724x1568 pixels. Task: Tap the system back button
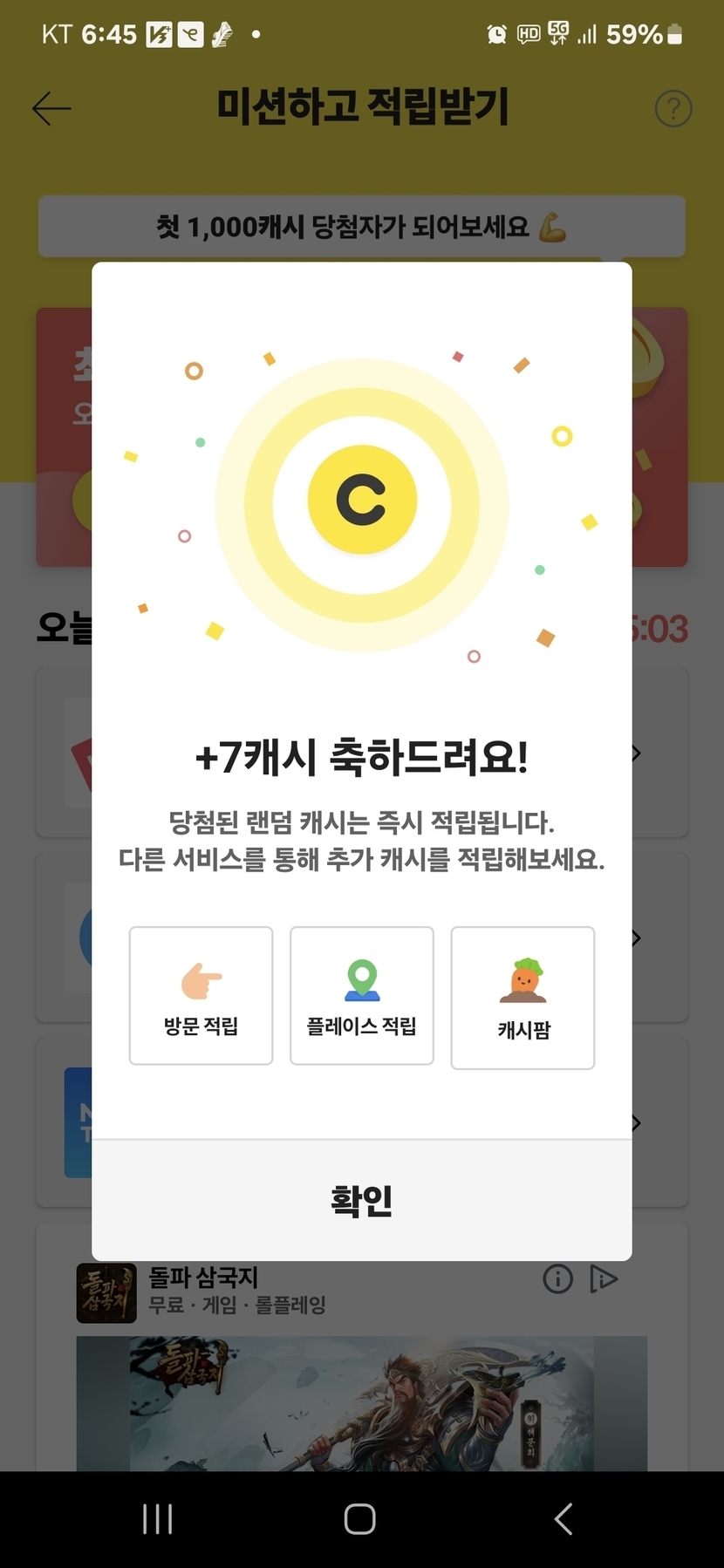563,1518
